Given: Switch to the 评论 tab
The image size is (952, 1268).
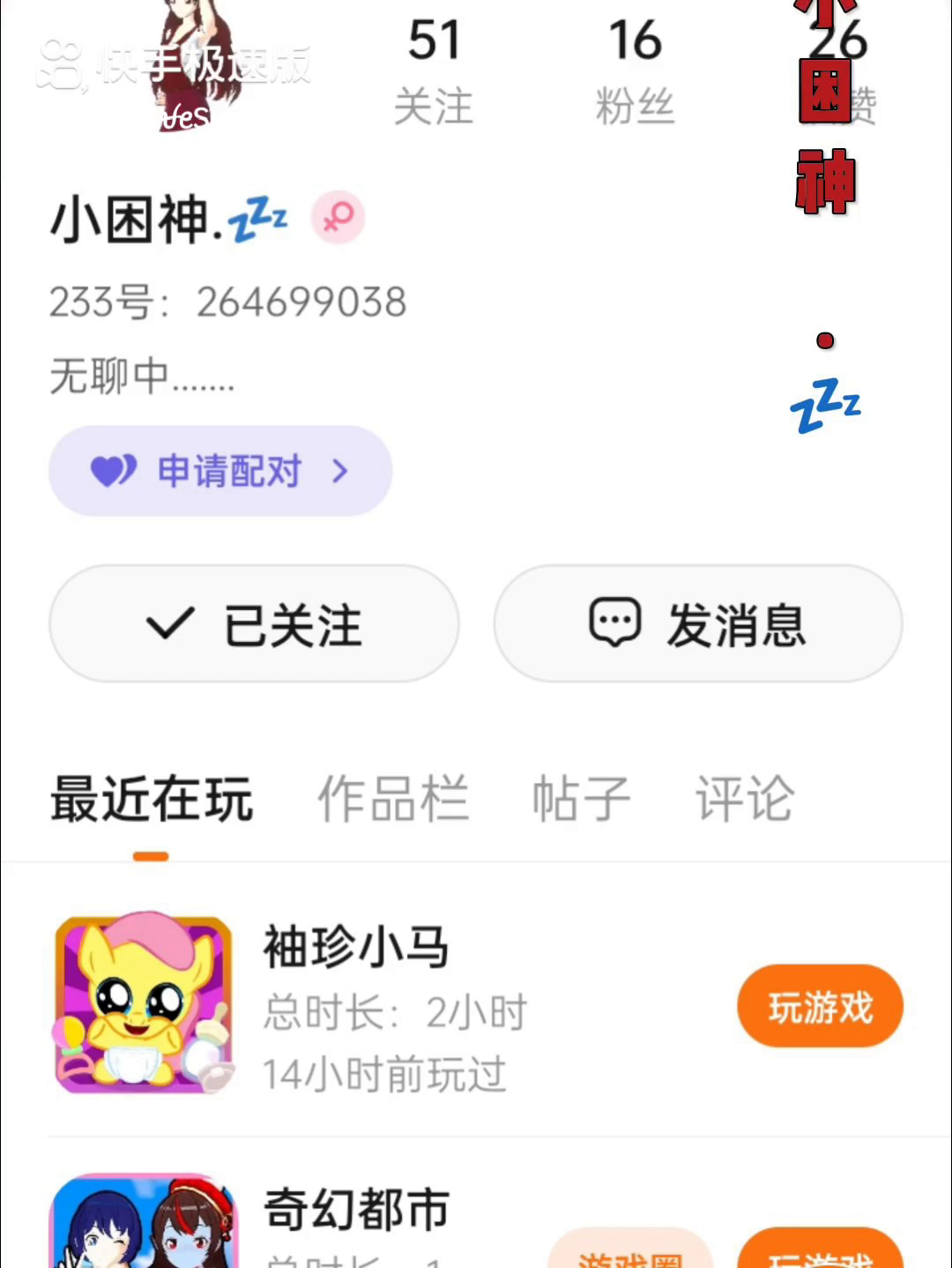Looking at the screenshot, I should coord(745,799).
